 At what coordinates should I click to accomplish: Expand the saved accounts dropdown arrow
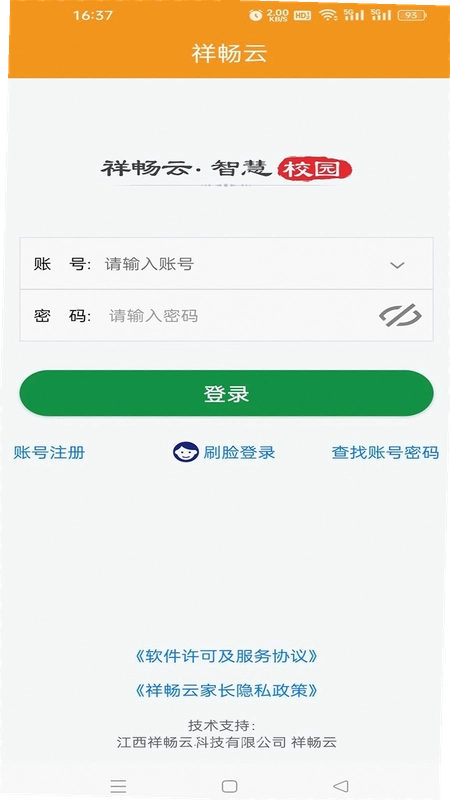(397, 265)
